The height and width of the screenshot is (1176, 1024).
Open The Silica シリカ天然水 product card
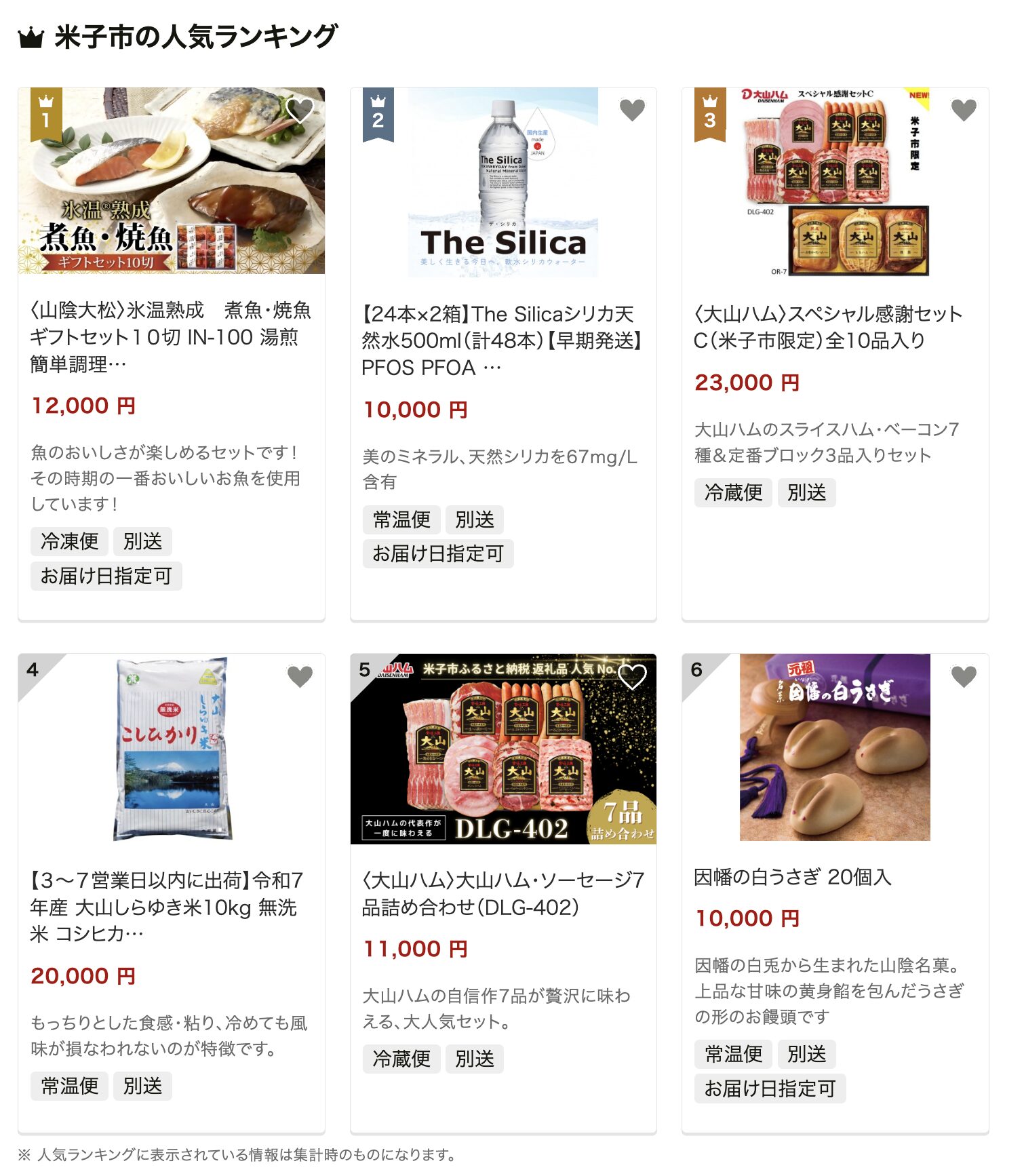[x=503, y=340]
